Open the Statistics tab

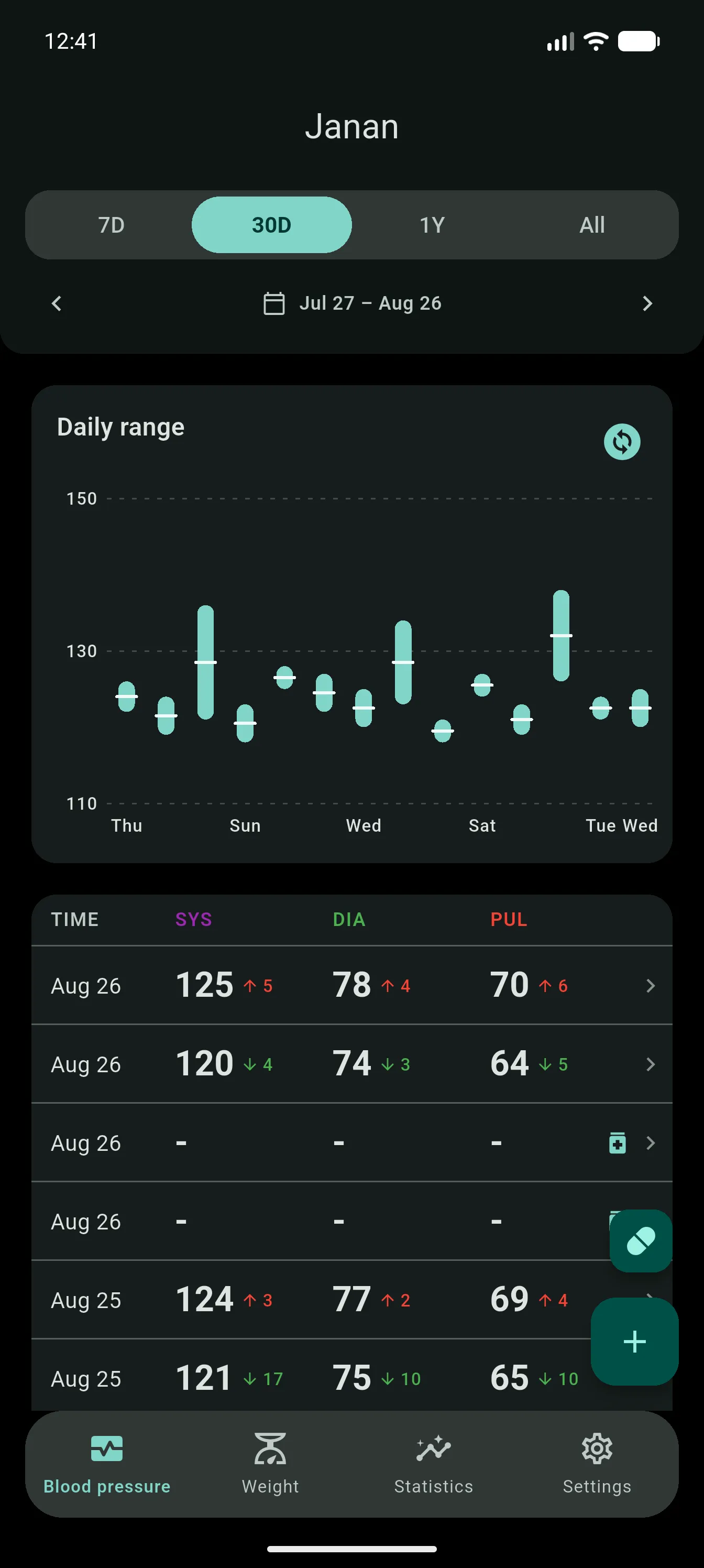point(433,1464)
